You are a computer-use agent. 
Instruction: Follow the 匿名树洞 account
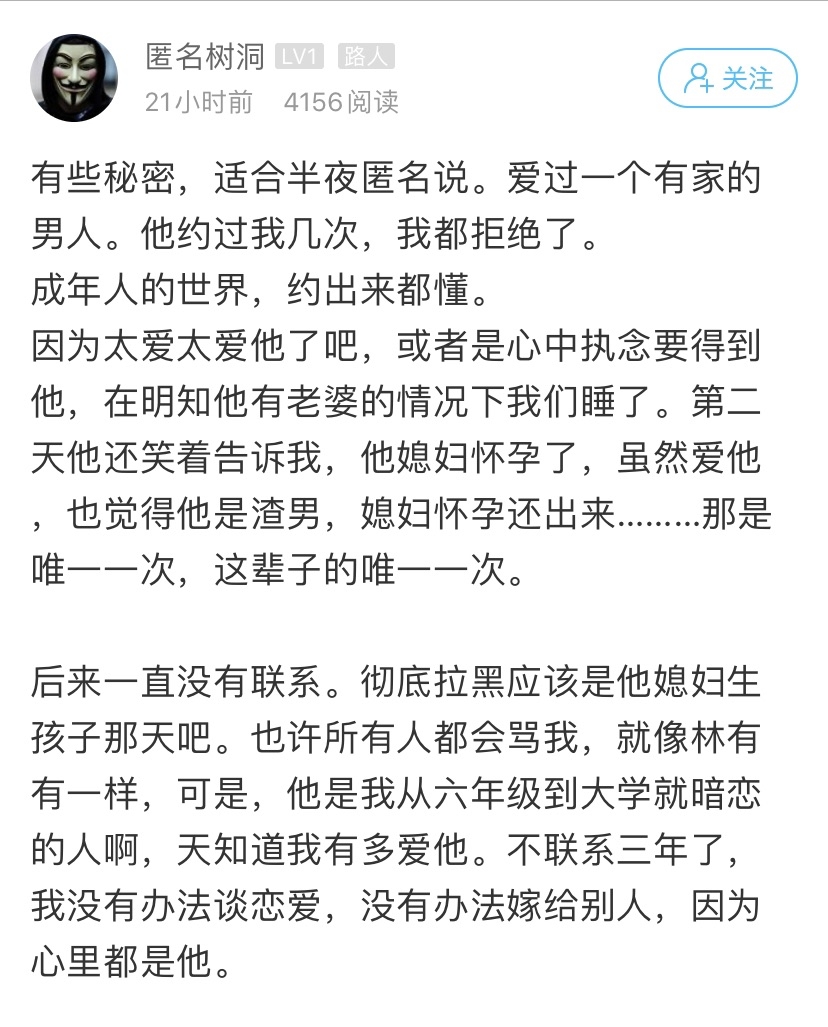728,78
